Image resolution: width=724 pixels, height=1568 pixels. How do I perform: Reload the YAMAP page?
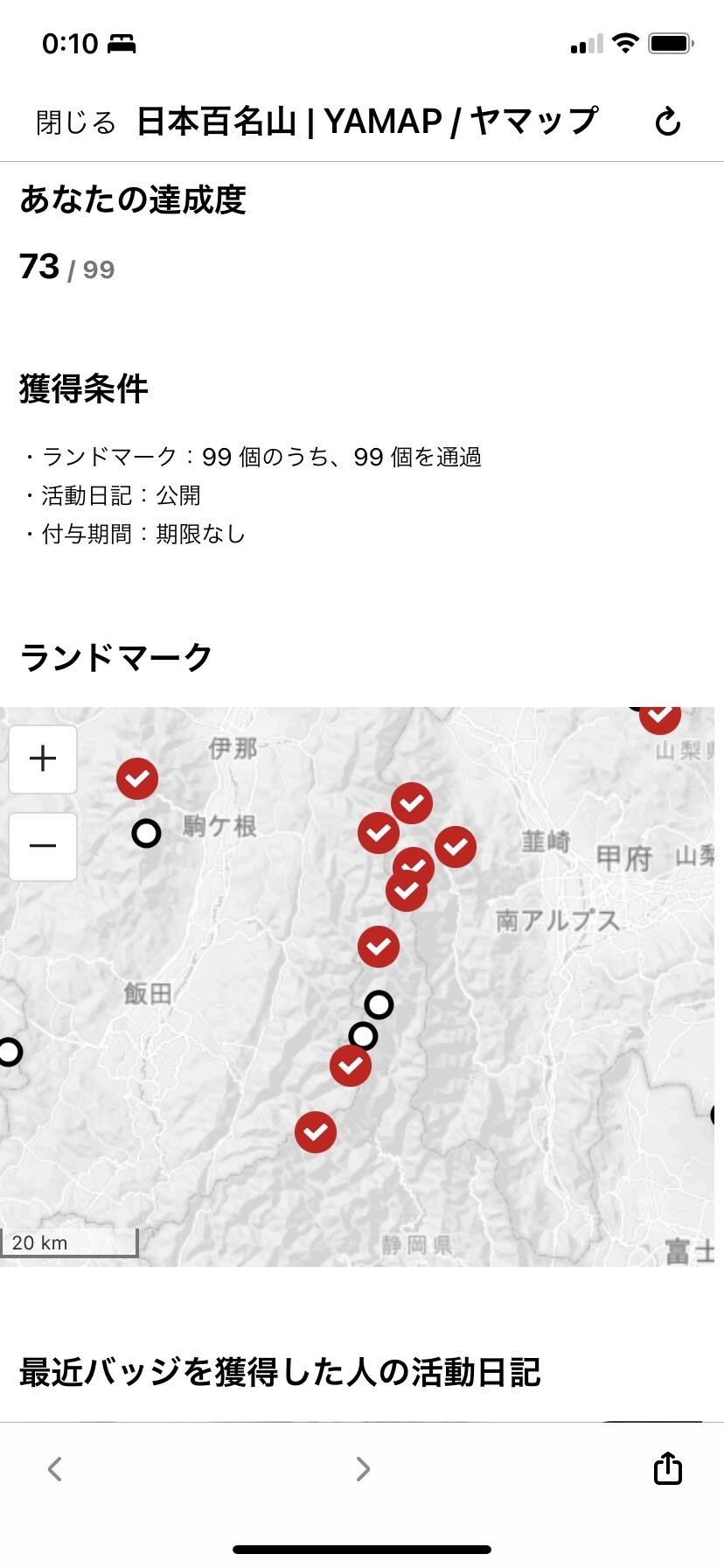[x=667, y=122]
